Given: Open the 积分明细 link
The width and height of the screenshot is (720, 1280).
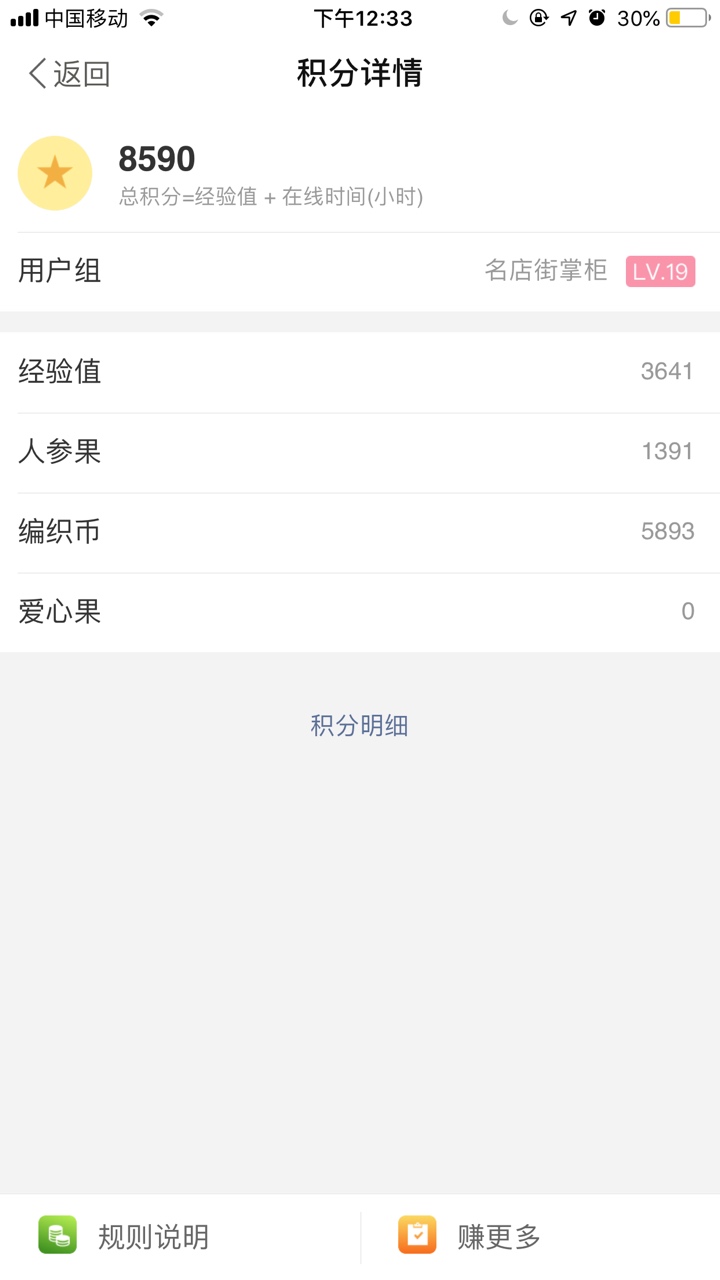Looking at the screenshot, I should pos(359,725).
